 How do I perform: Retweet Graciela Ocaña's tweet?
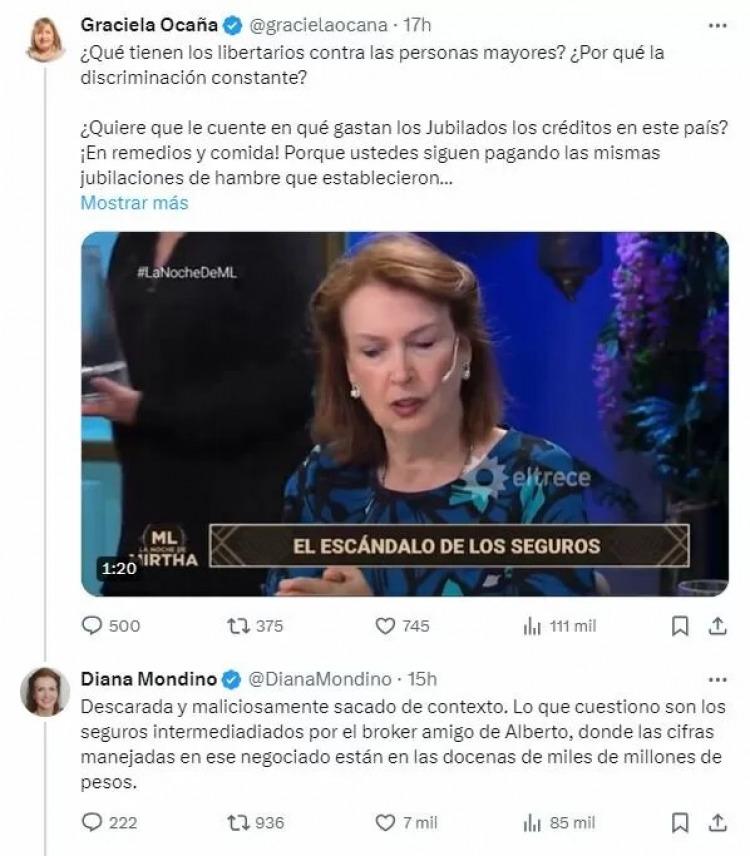coord(238,626)
